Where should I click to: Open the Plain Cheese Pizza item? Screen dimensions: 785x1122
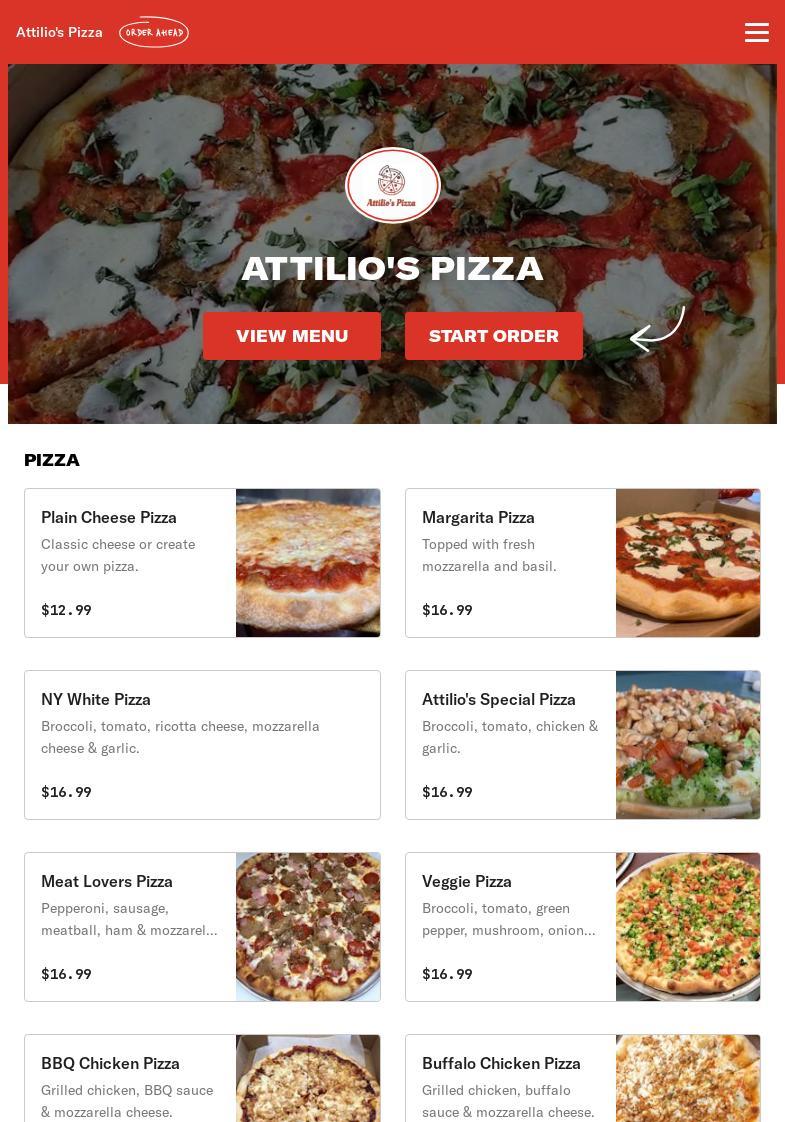[202, 563]
